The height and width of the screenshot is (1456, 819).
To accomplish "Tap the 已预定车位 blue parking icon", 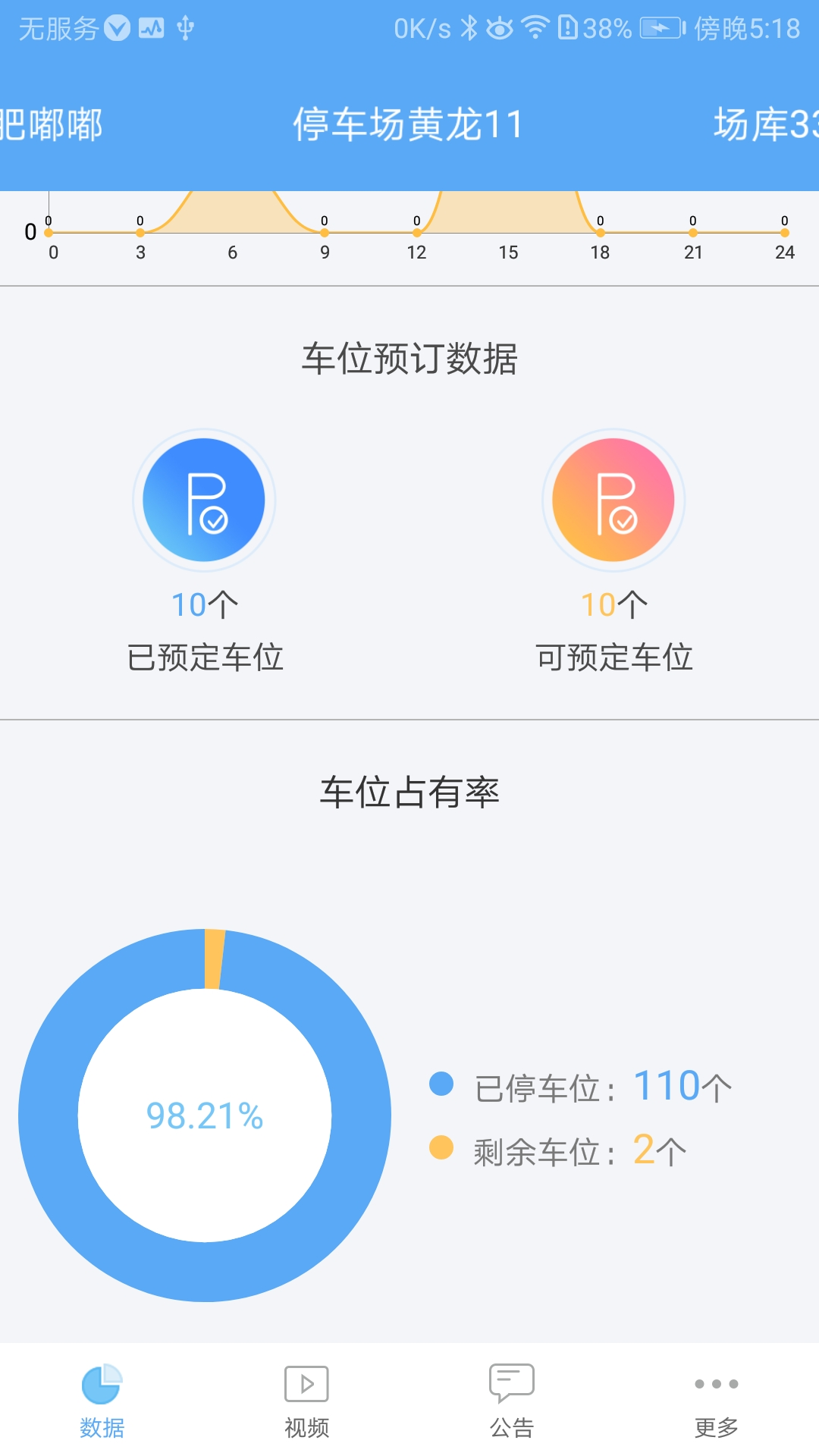I will pyautogui.click(x=204, y=500).
